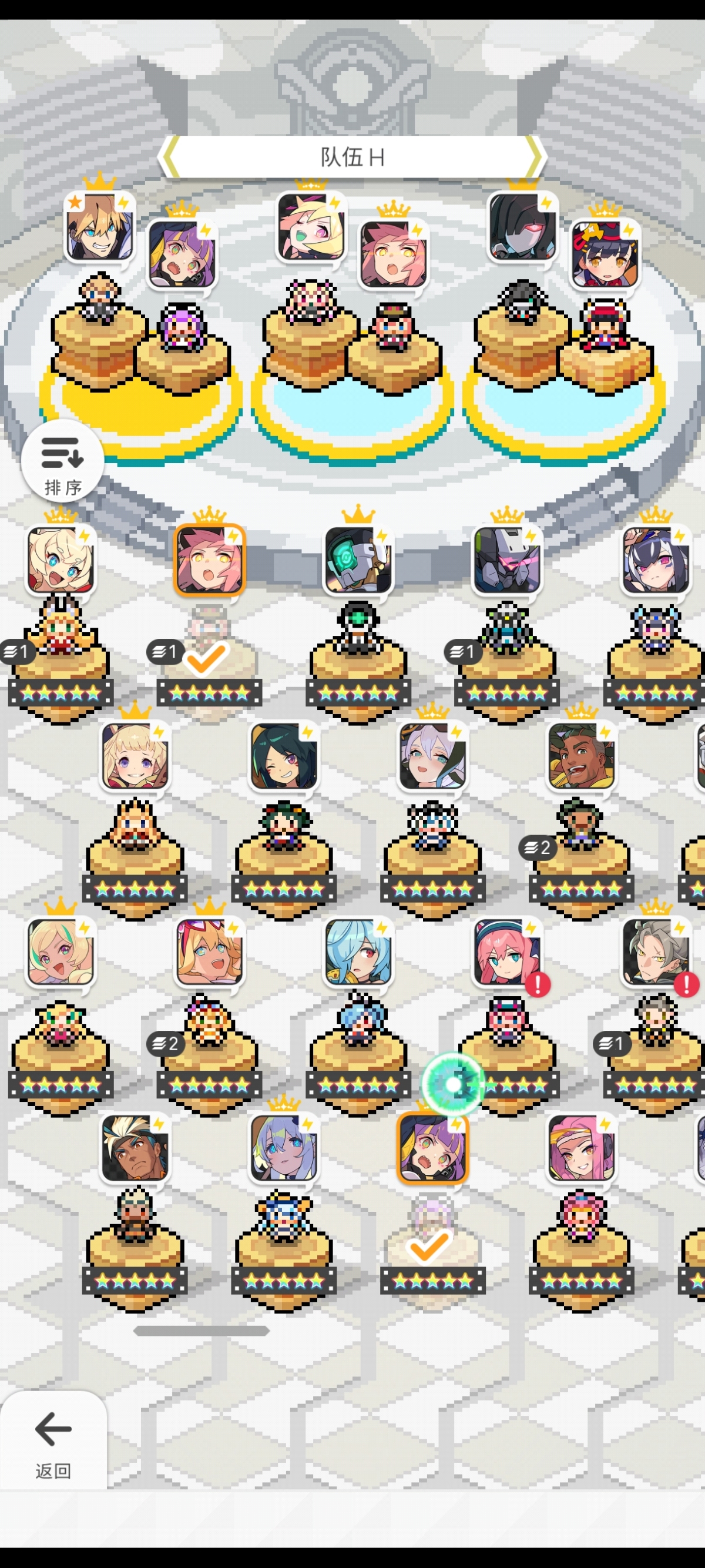The image size is (705, 1568).
Task: Select the blonde boy hero in team slot
Action: pos(99,226)
